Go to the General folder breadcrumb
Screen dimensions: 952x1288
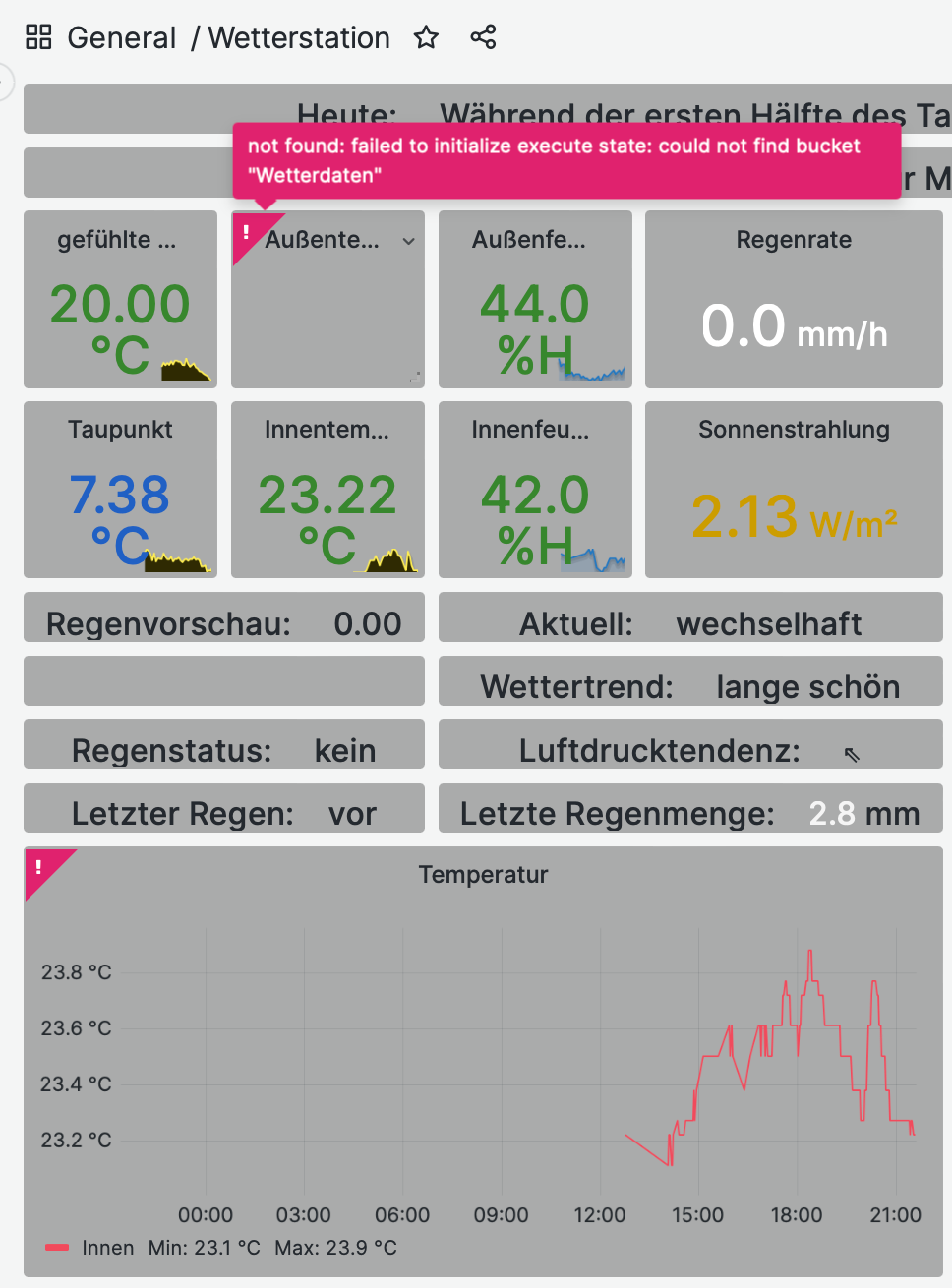click(121, 37)
